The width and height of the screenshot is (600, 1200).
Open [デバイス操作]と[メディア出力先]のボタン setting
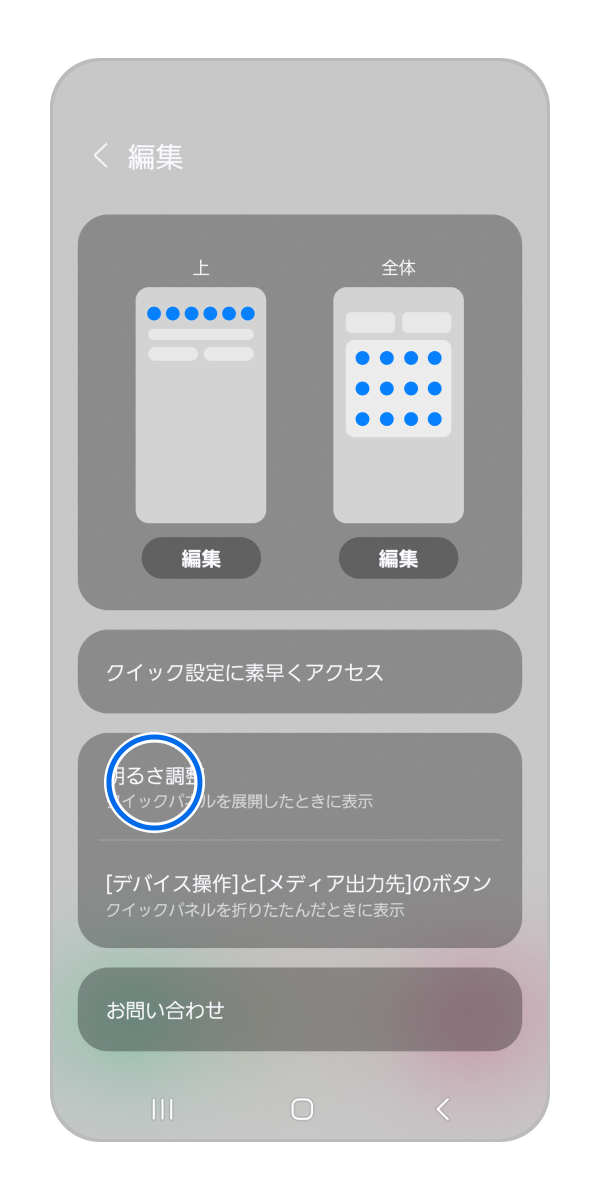[300, 895]
